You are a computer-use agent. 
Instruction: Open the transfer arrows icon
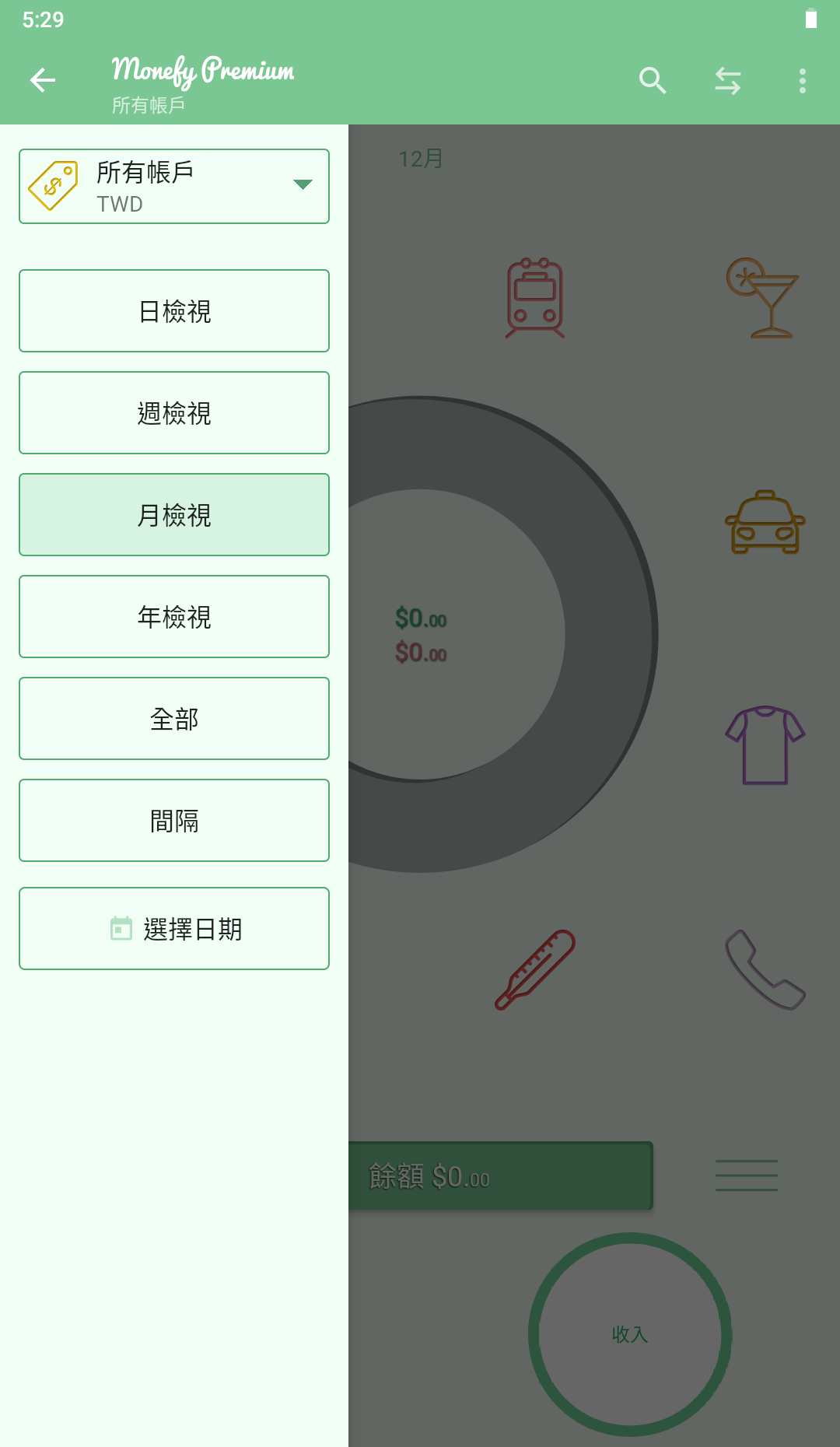tap(727, 80)
